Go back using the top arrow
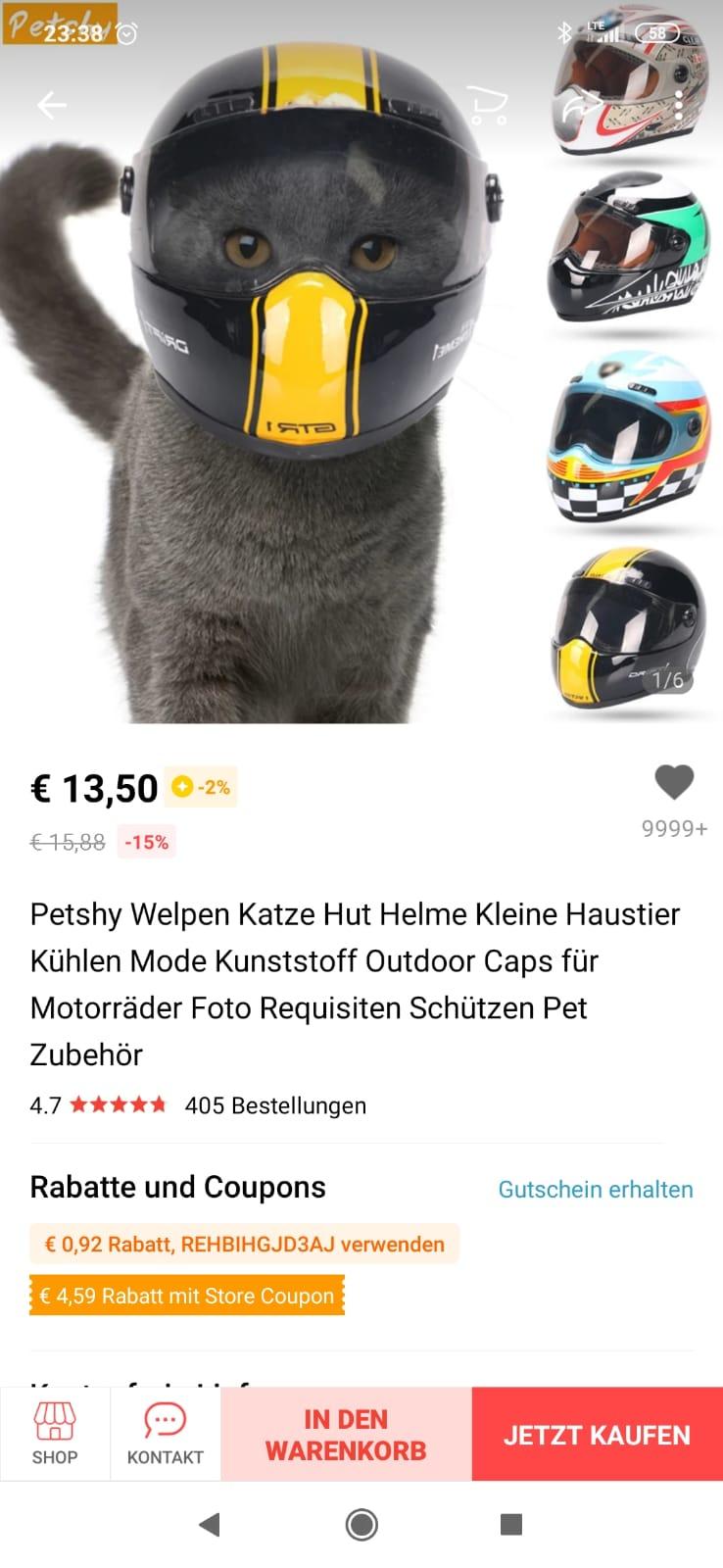The width and height of the screenshot is (723, 1568). (52, 104)
